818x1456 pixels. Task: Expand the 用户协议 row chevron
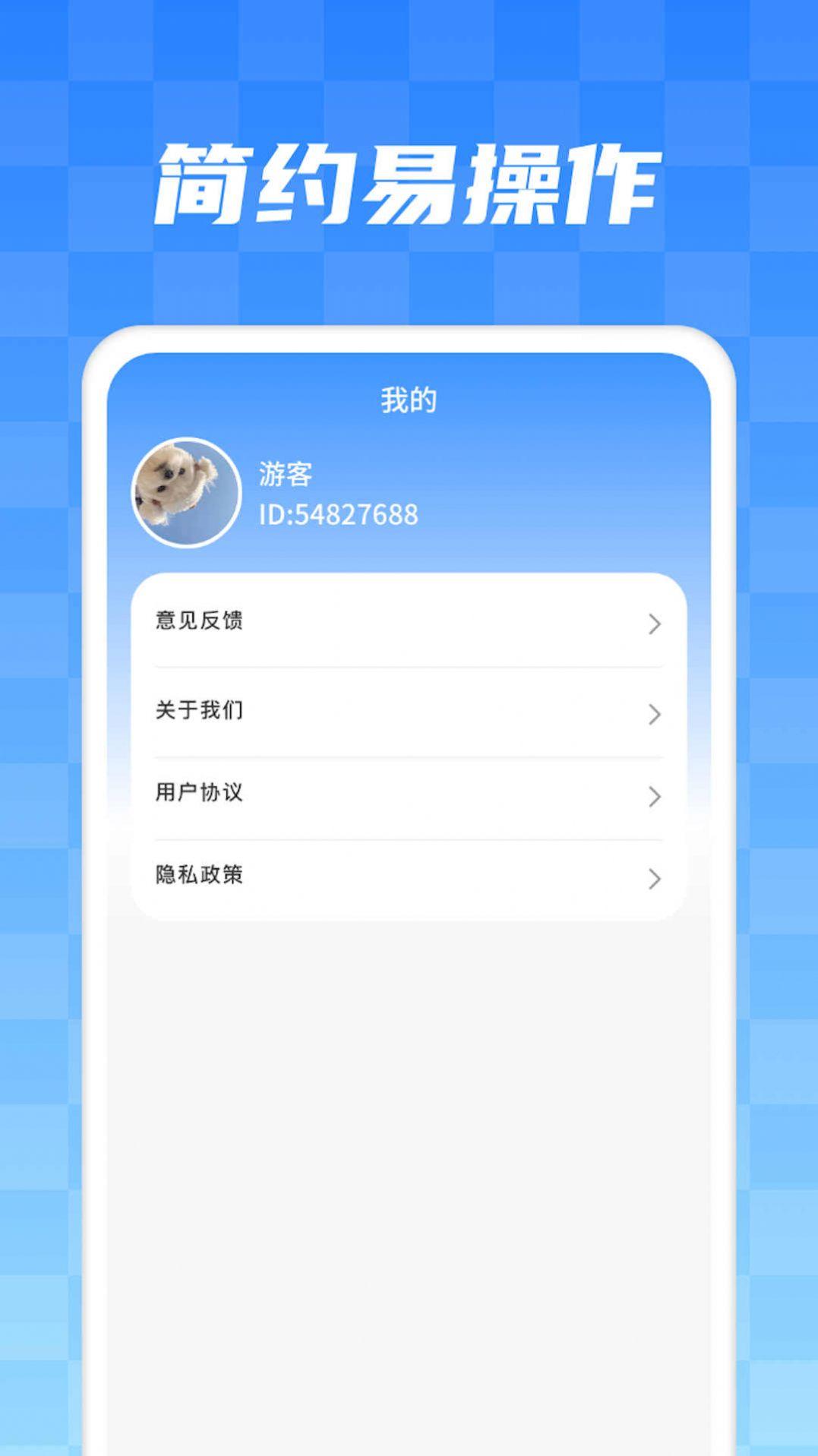[x=654, y=796]
